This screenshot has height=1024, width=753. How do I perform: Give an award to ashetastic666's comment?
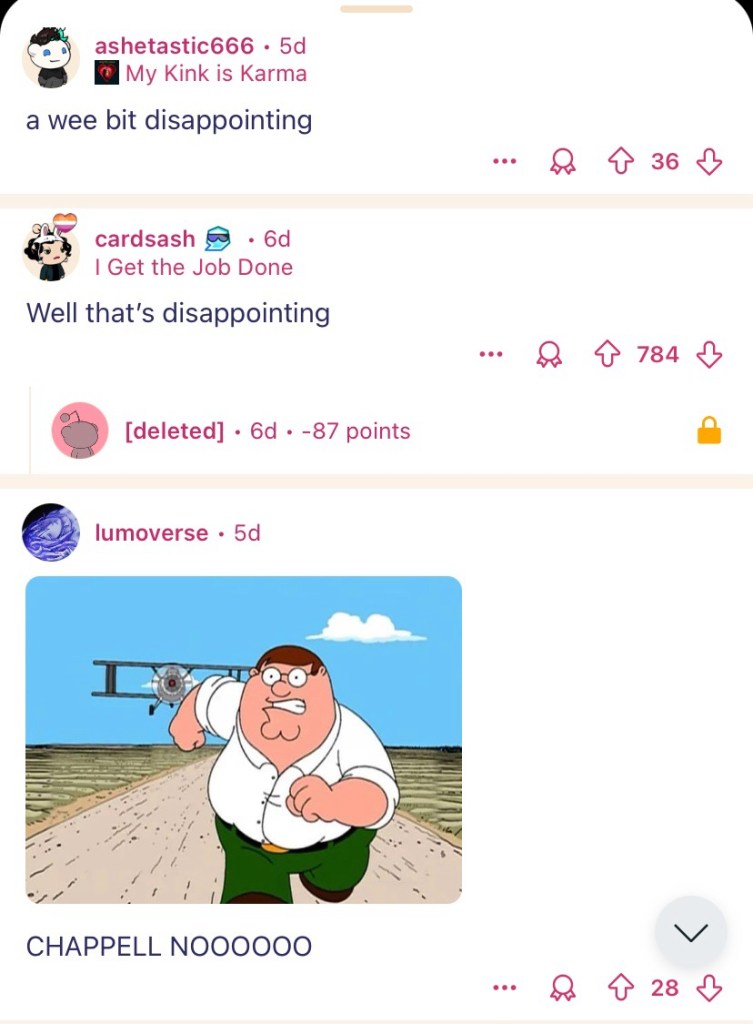pyautogui.click(x=563, y=162)
